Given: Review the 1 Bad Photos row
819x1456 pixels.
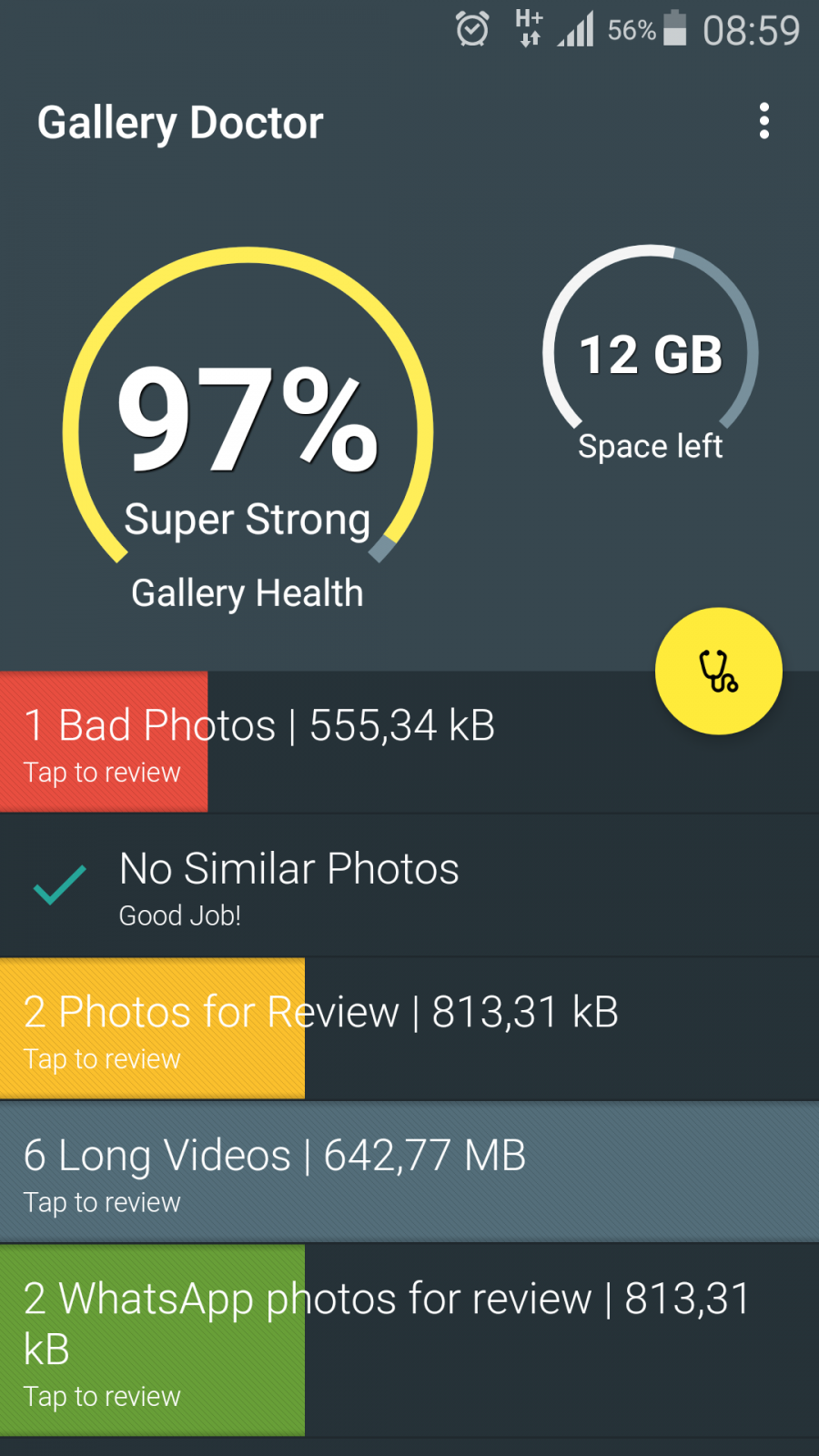Looking at the screenshot, I should click(409, 742).
